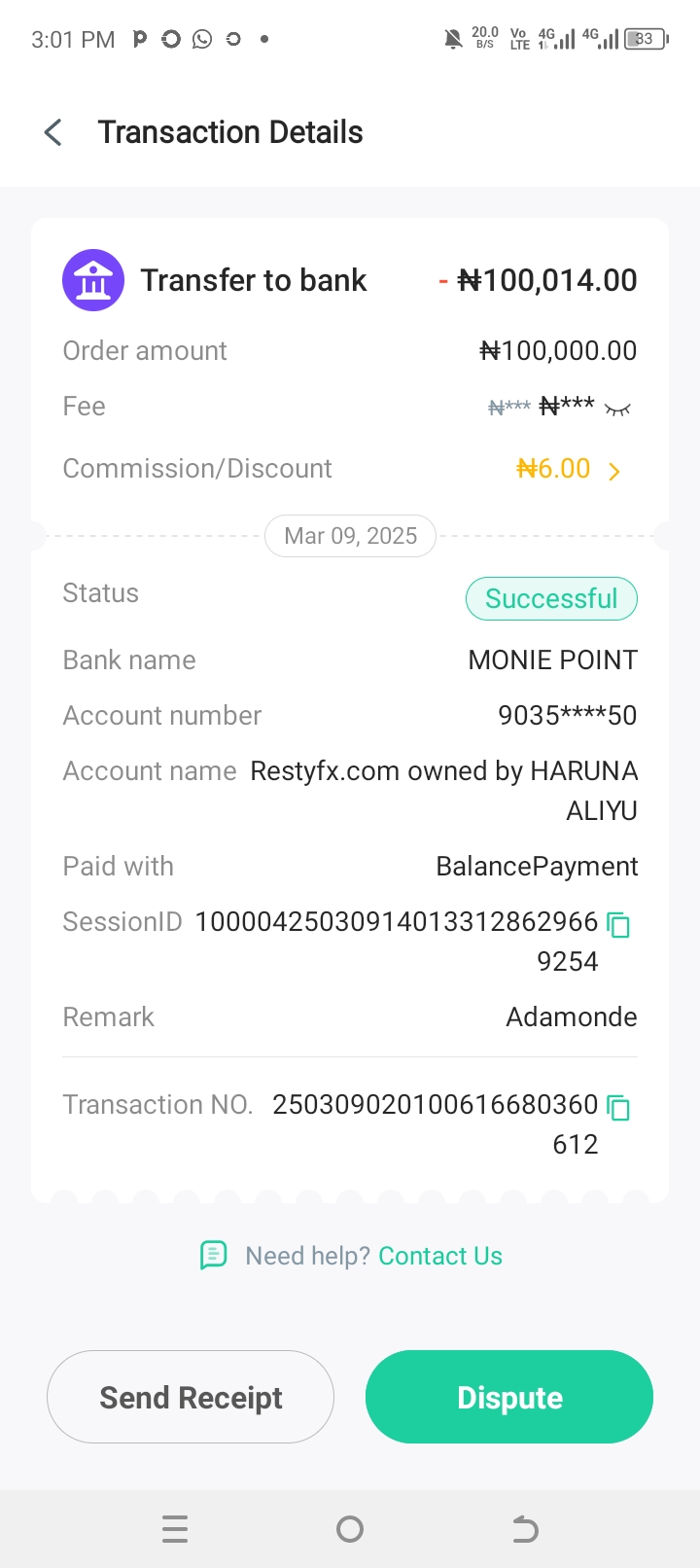
Task: Go back from Transaction Details
Action: 53,132
